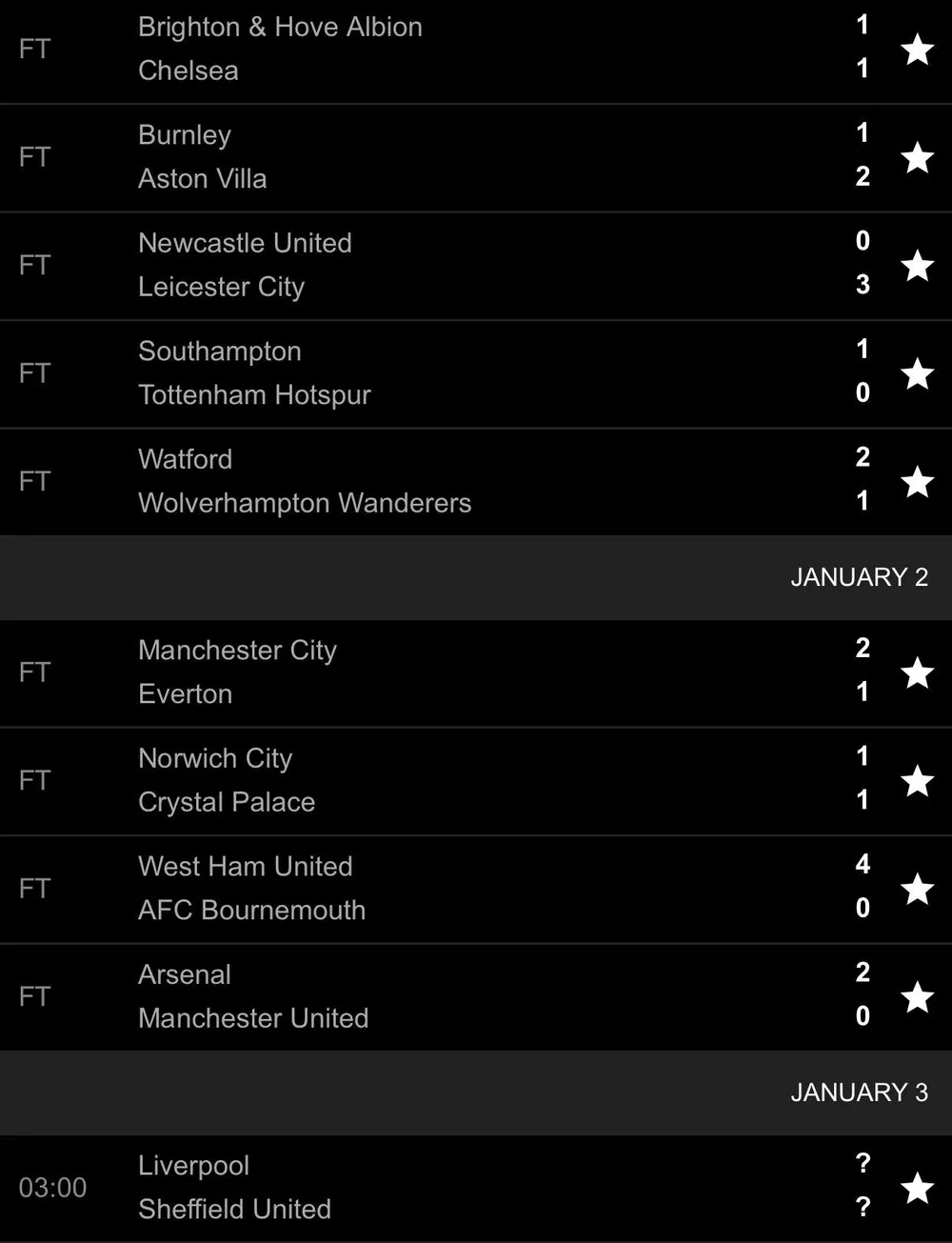Toggle the star for Newcastle United vs Leicester City
This screenshot has height=1243, width=952.
(x=917, y=265)
